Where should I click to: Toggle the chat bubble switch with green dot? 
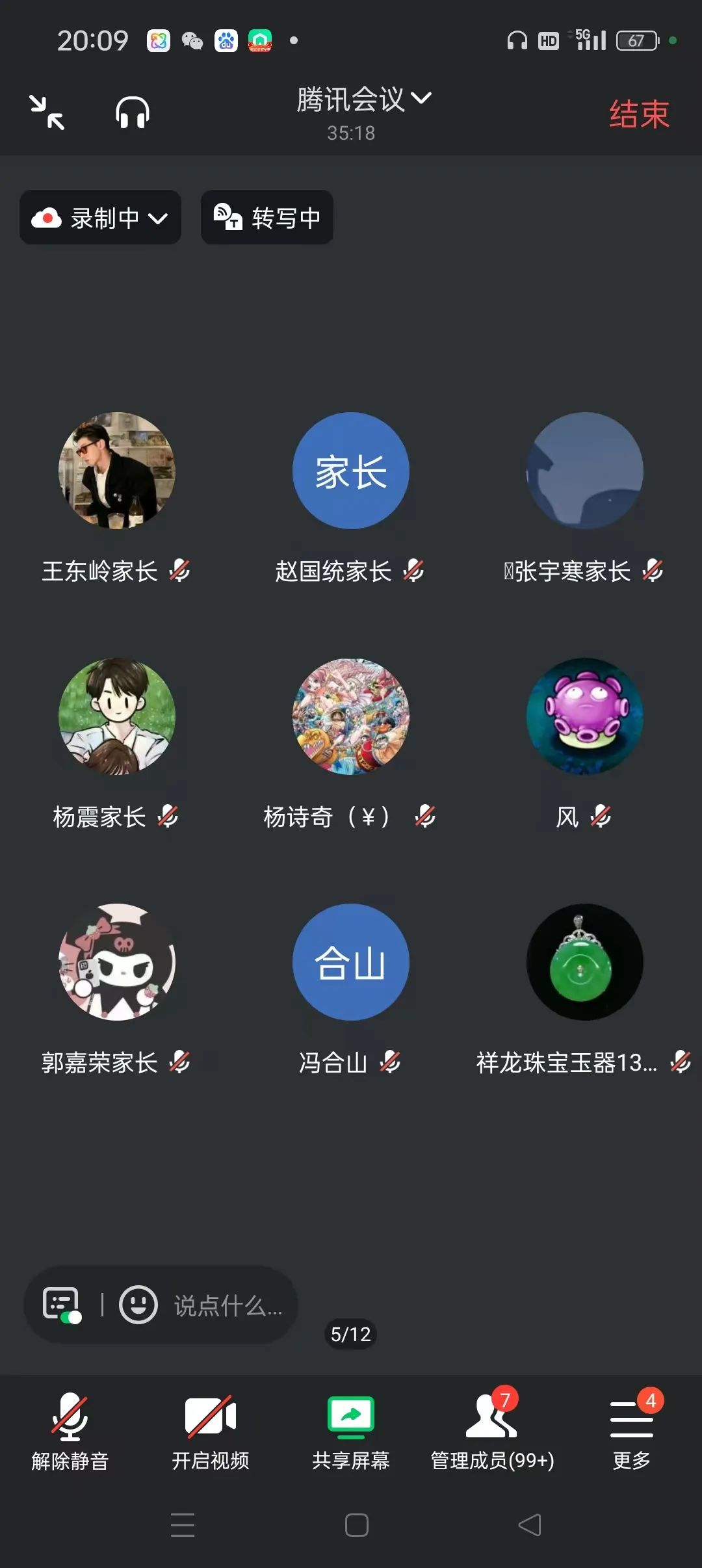[60, 1305]
